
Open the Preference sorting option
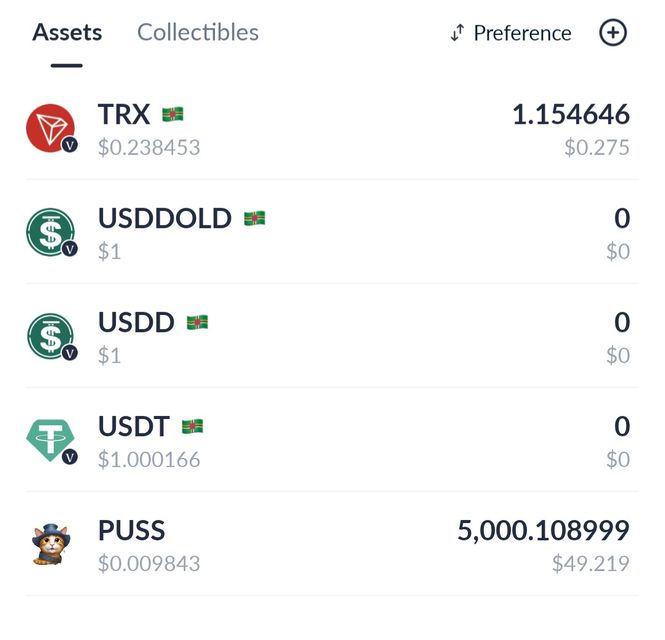(x=511, y=33)
